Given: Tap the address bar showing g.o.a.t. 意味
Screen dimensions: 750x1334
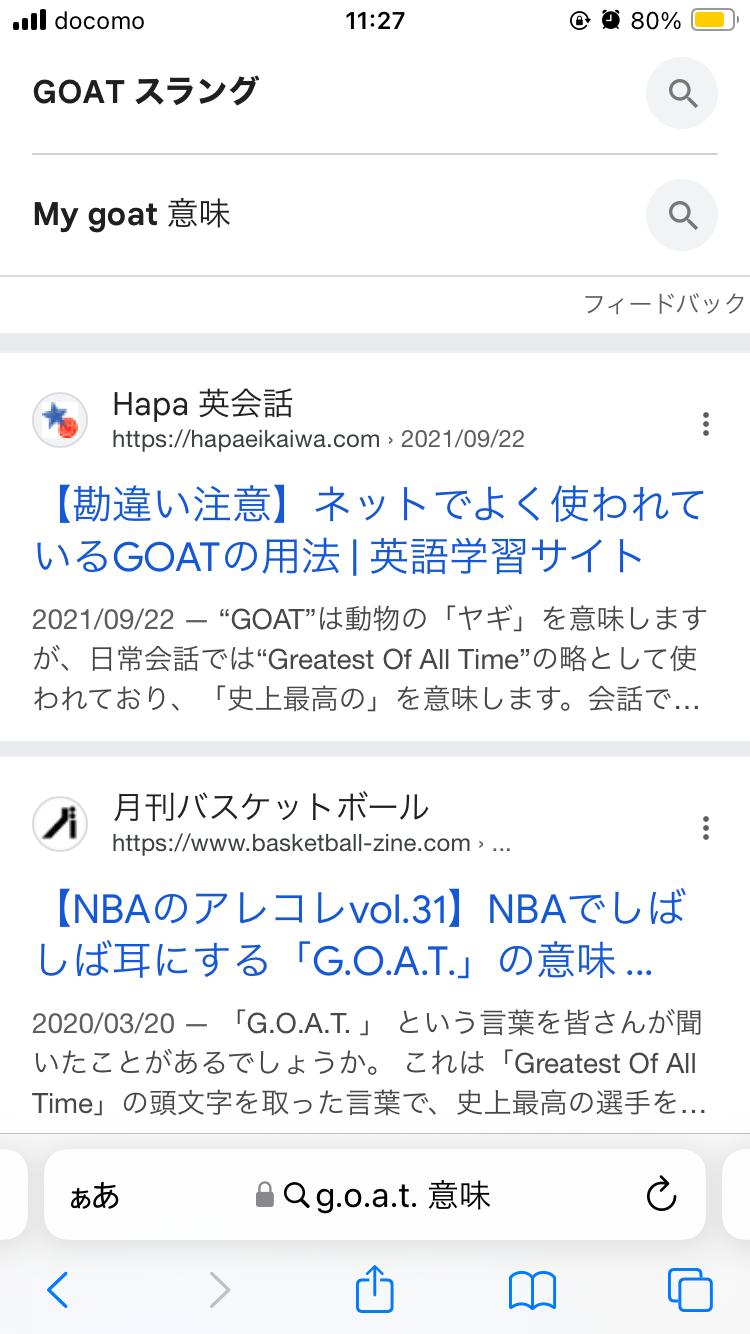Looking at the screenshot, I should coord(374,1195).
